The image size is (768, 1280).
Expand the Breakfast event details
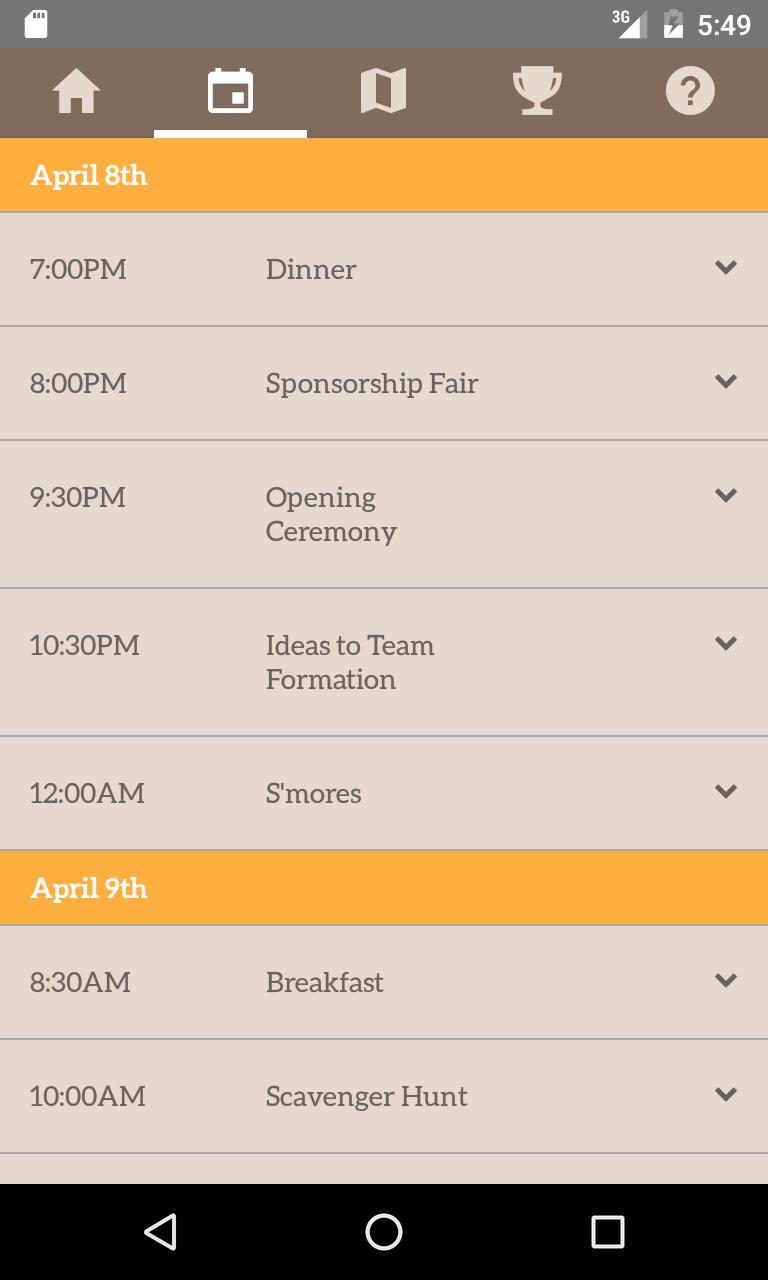(x=726, y=981)
